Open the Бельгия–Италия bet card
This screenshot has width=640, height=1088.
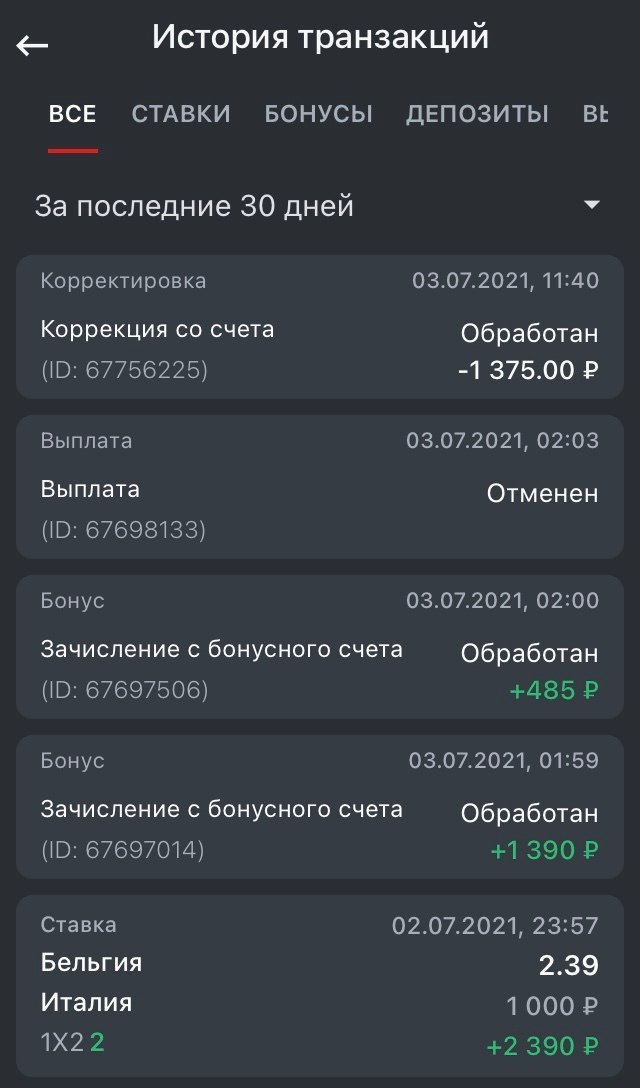click(319, 986)
